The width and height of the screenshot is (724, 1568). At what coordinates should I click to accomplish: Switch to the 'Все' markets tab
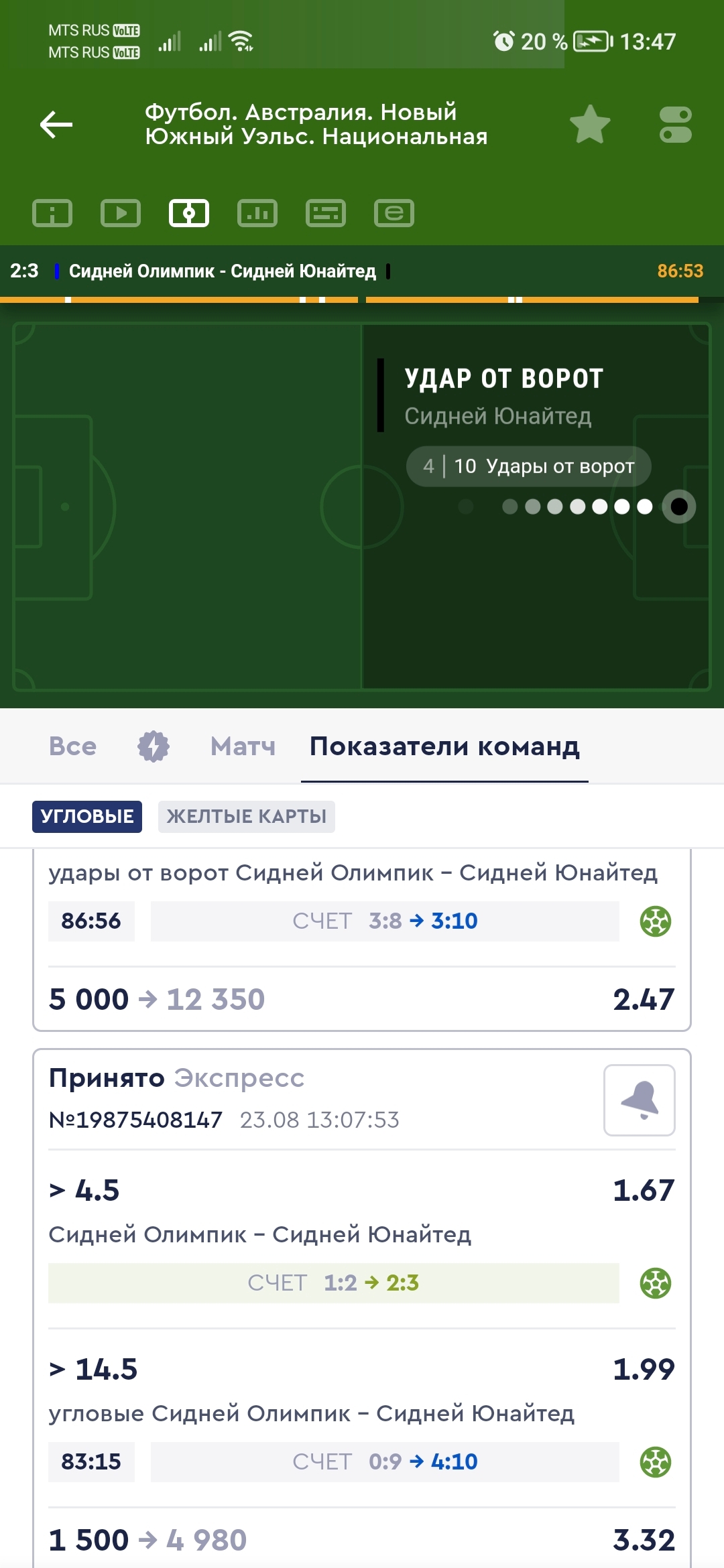click(72, 746)
